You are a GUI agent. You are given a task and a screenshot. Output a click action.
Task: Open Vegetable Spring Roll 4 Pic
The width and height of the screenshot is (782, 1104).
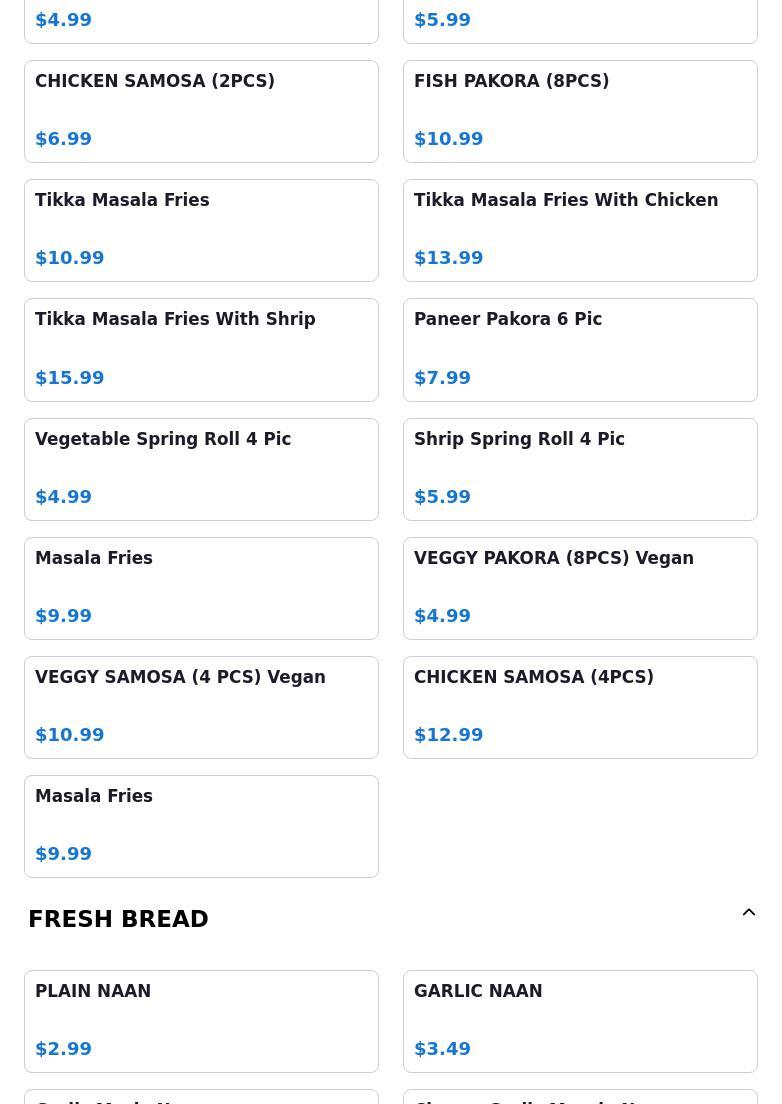click(201, 469)
